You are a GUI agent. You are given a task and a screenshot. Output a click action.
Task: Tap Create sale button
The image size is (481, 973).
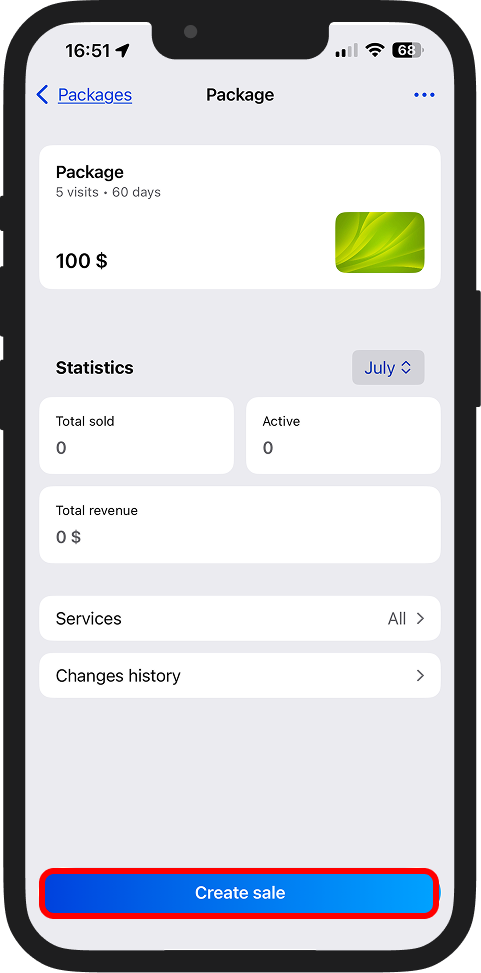240,892
